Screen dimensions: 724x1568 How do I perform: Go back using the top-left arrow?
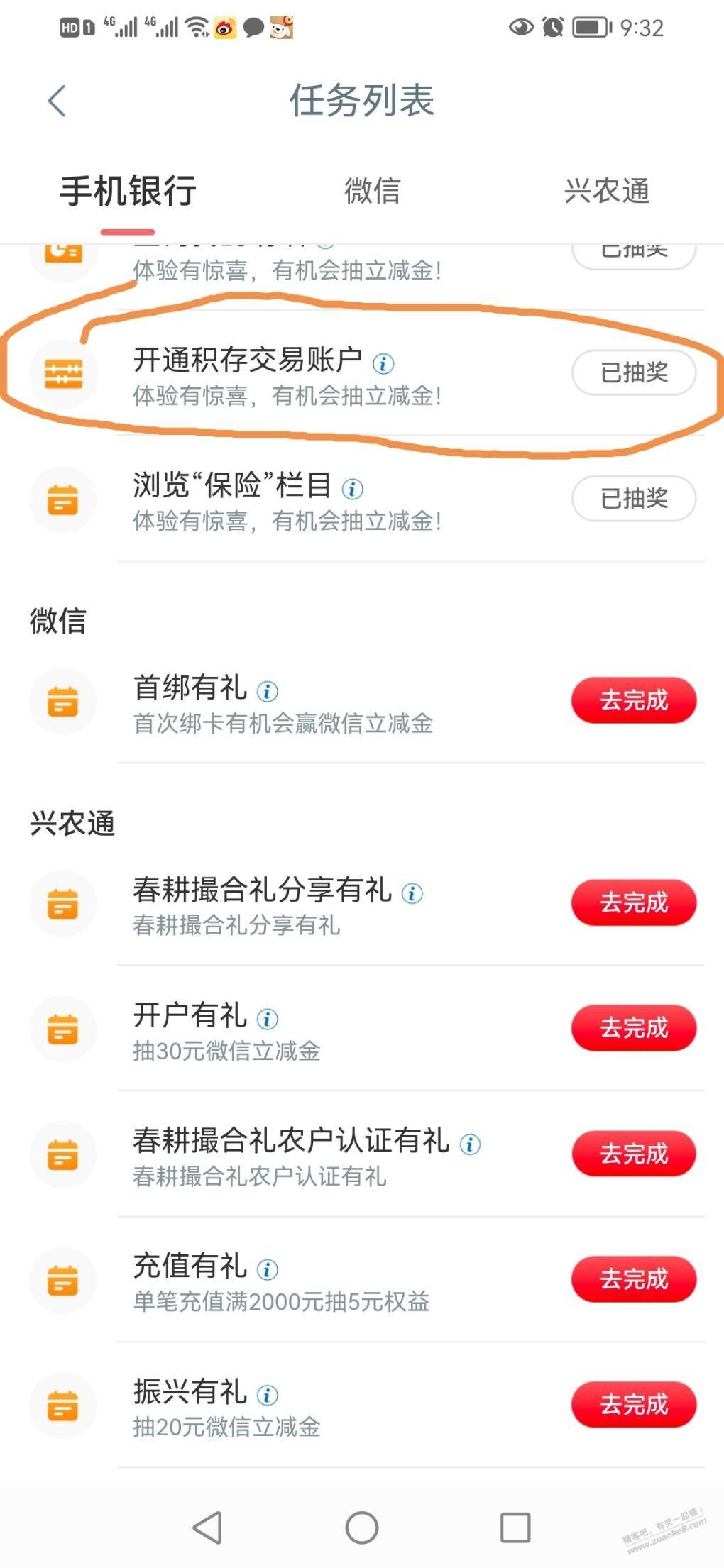point(57,101)
